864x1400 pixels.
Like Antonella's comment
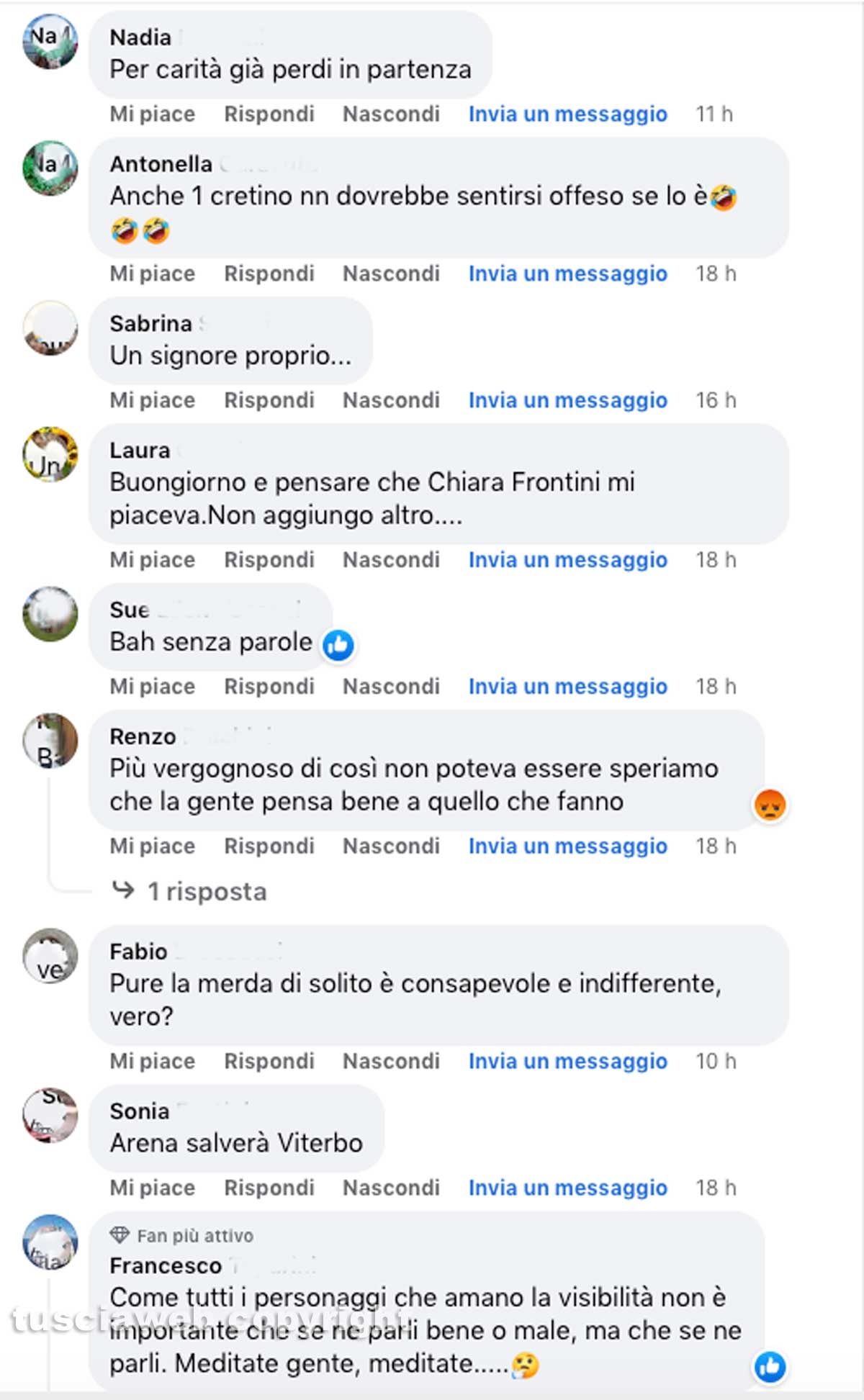(152, 274)
